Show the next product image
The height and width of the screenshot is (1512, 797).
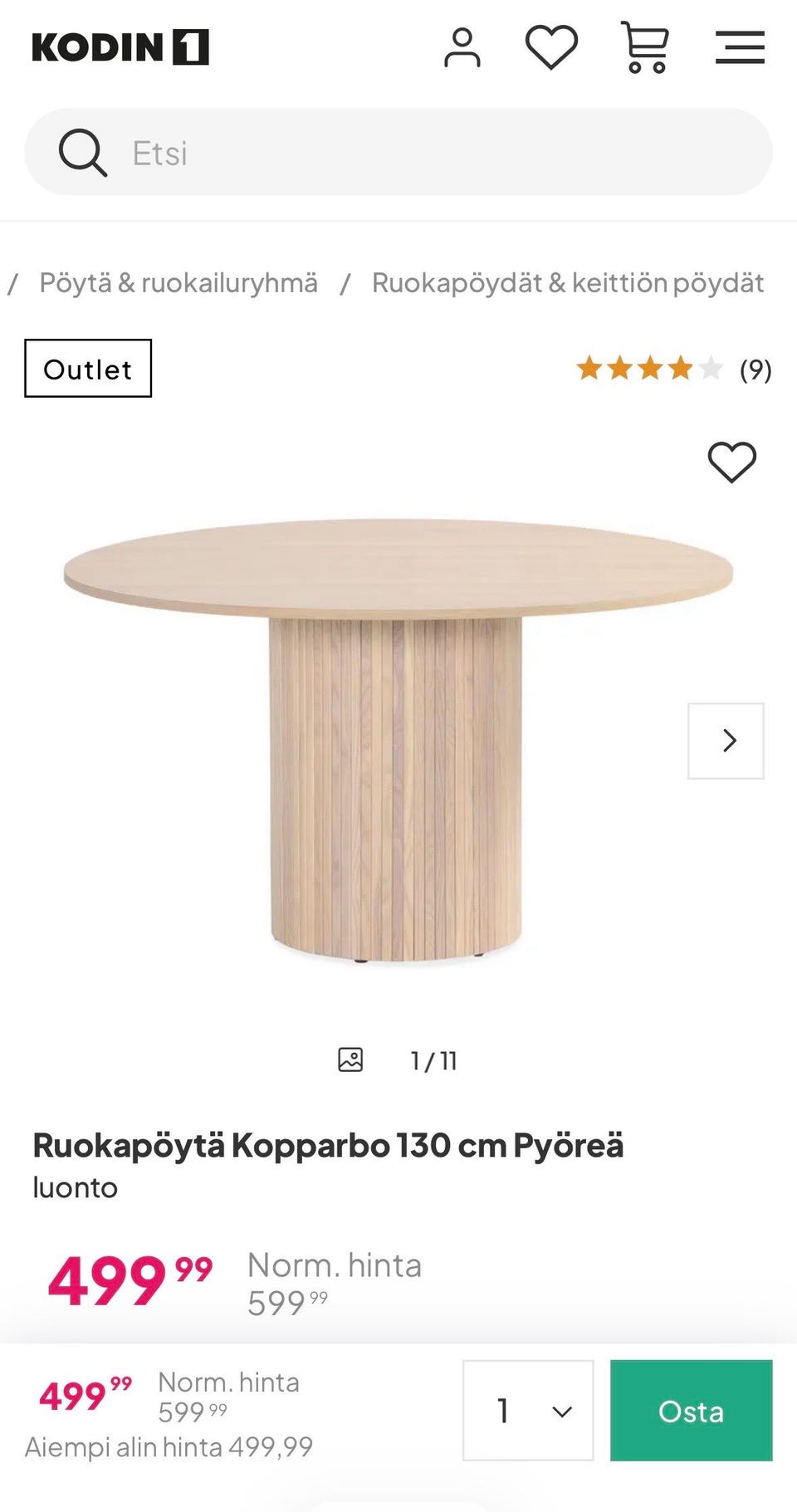[726, 741]
